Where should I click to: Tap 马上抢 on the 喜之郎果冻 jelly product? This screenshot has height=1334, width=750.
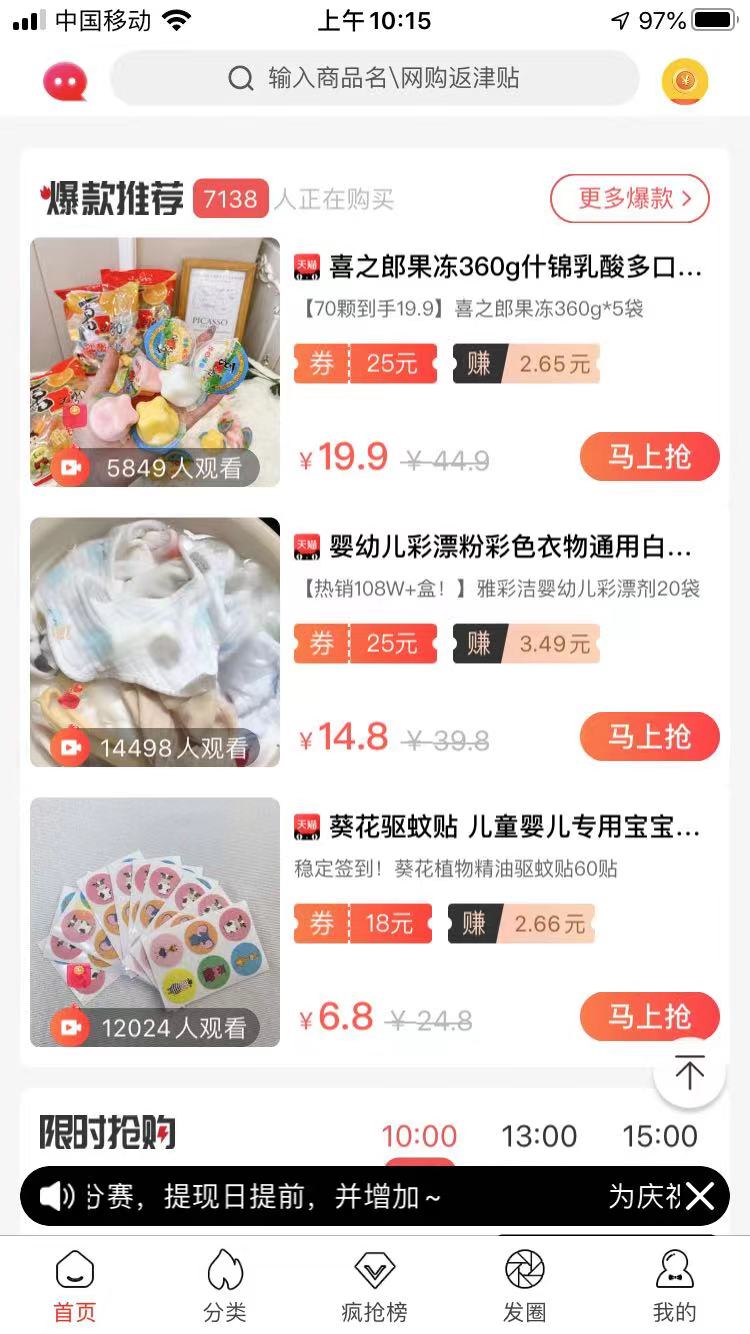(650, 456)
